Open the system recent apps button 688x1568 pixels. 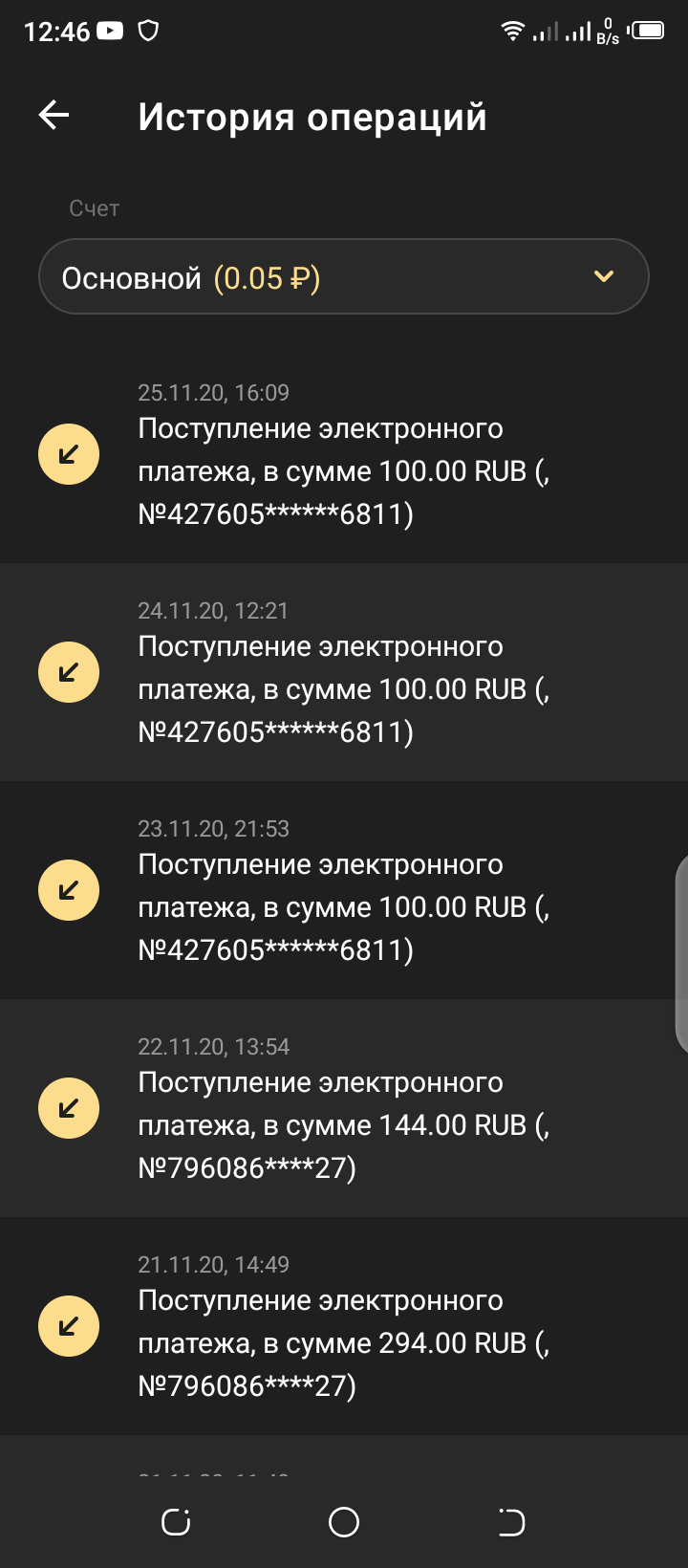tap(176, 1522)
